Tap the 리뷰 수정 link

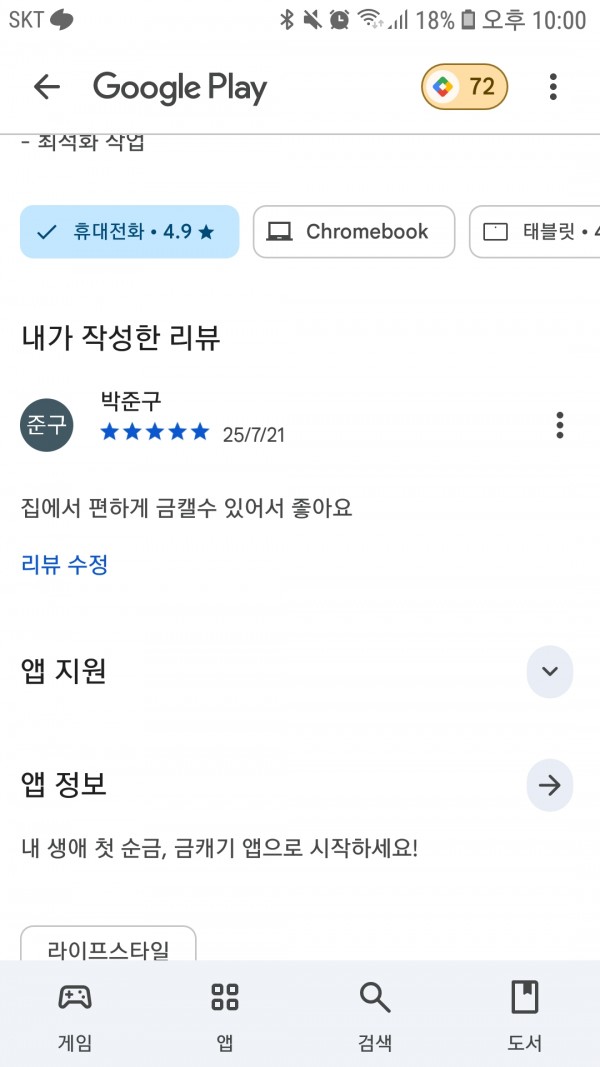click(x=65, y=565)
